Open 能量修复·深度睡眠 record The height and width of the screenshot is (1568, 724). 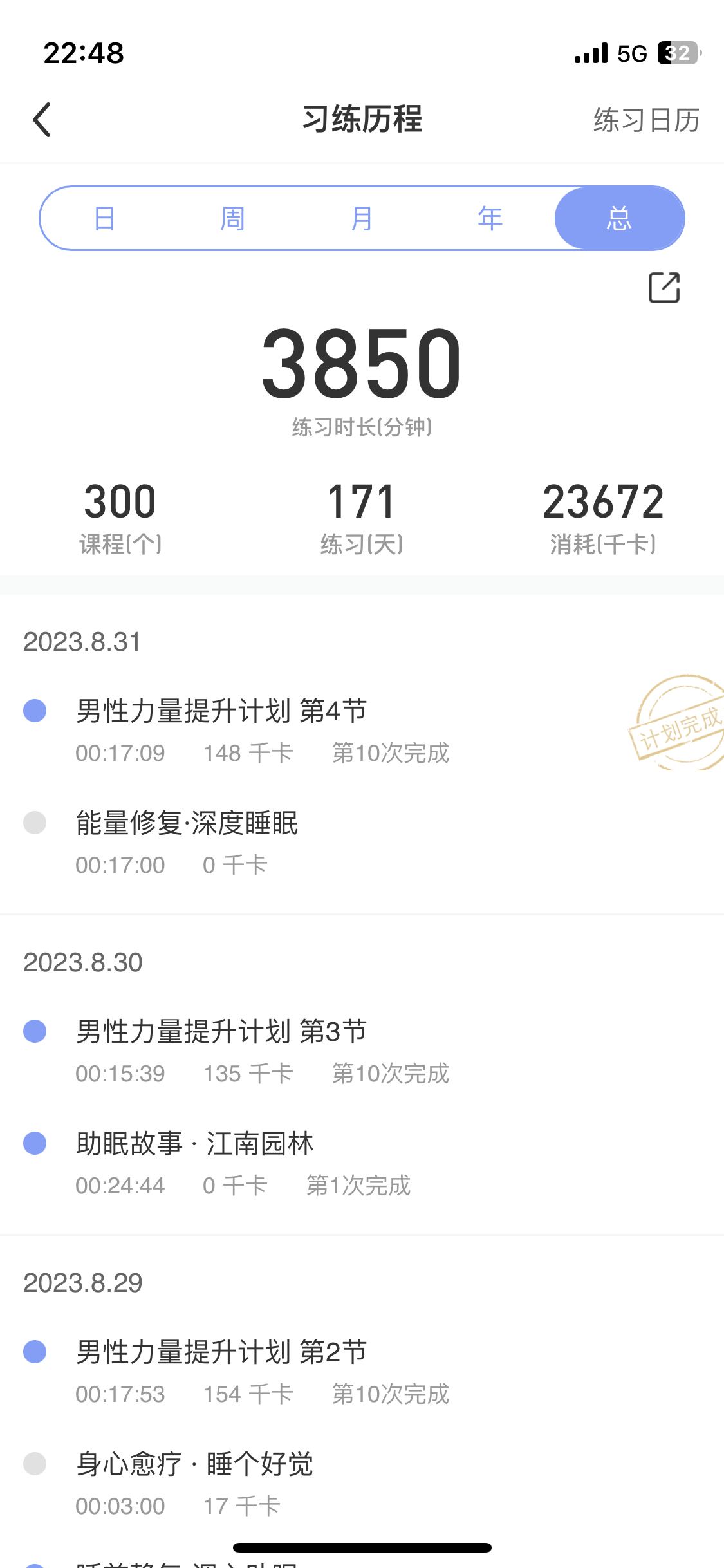point(362,843)
